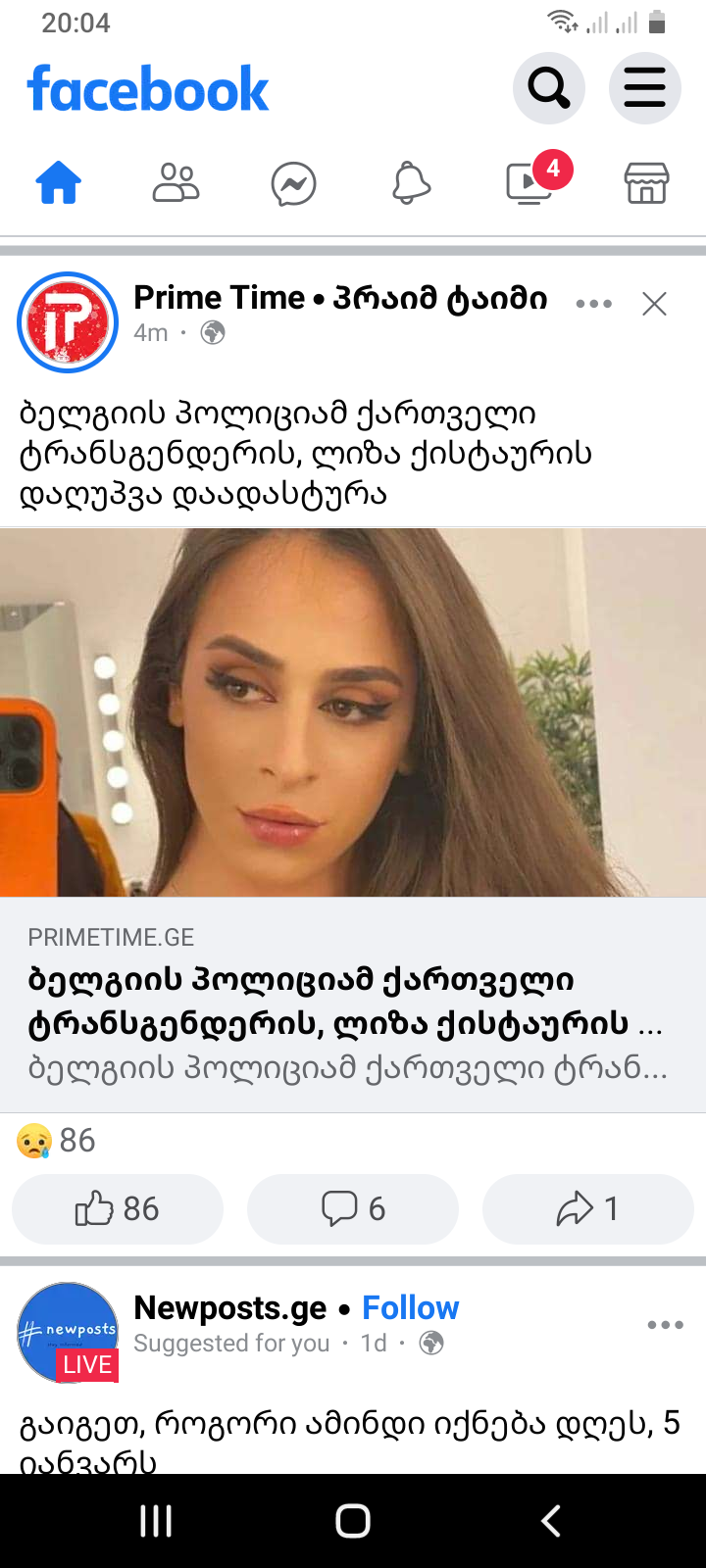View reactions on Prime Time post
The height and width of the screenshot is (1568, 706).
[x=57, y=1141]
